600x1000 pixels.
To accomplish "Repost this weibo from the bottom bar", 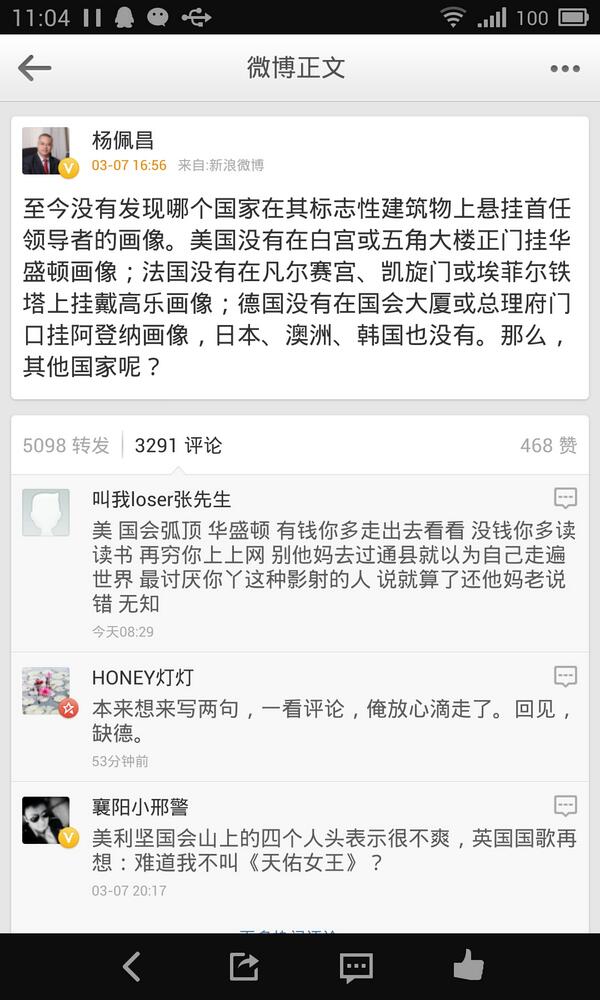I will pyautogui.click(x=243, y=966).
